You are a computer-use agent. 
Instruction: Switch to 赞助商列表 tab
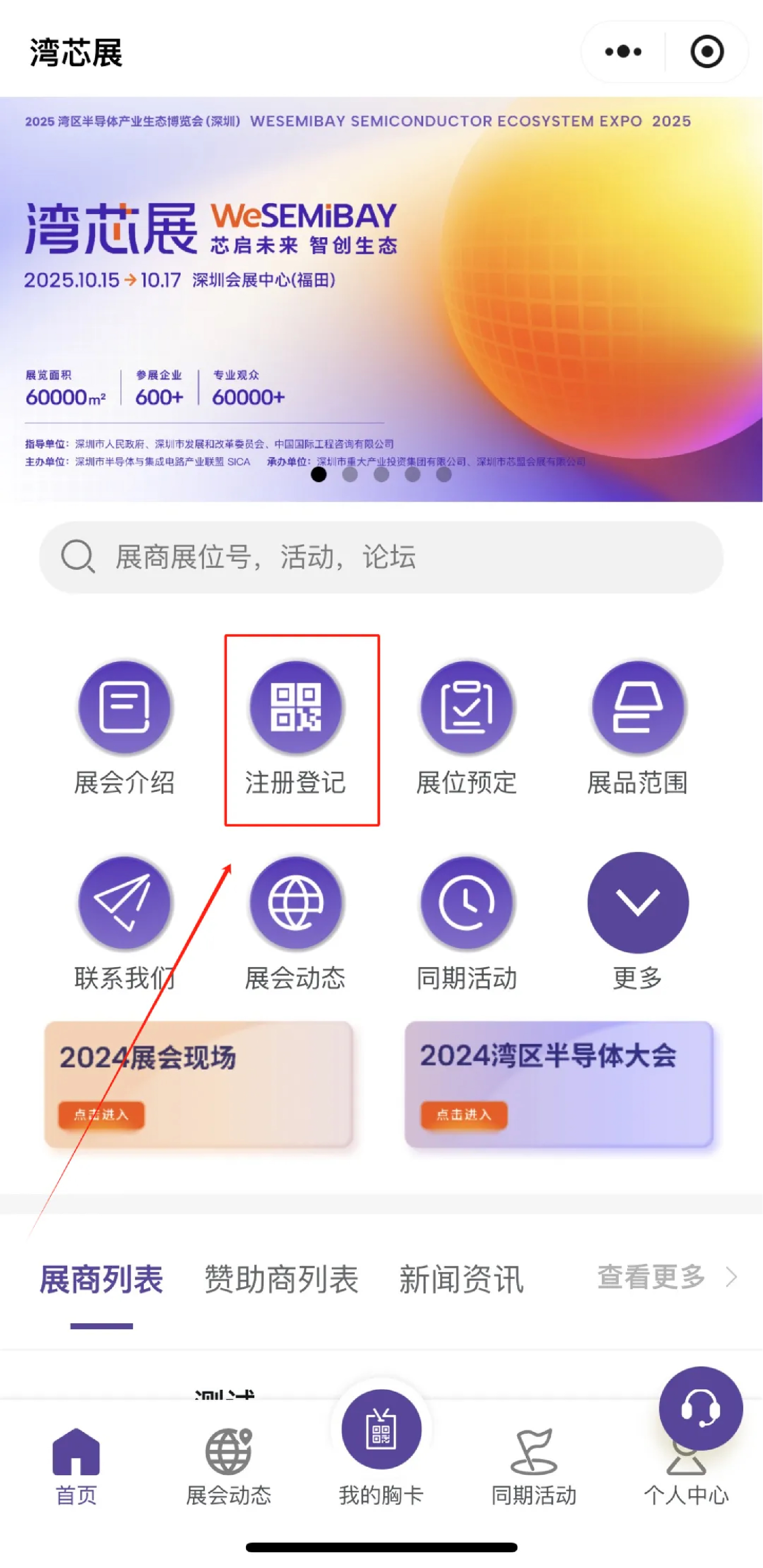click(281, 1279)
